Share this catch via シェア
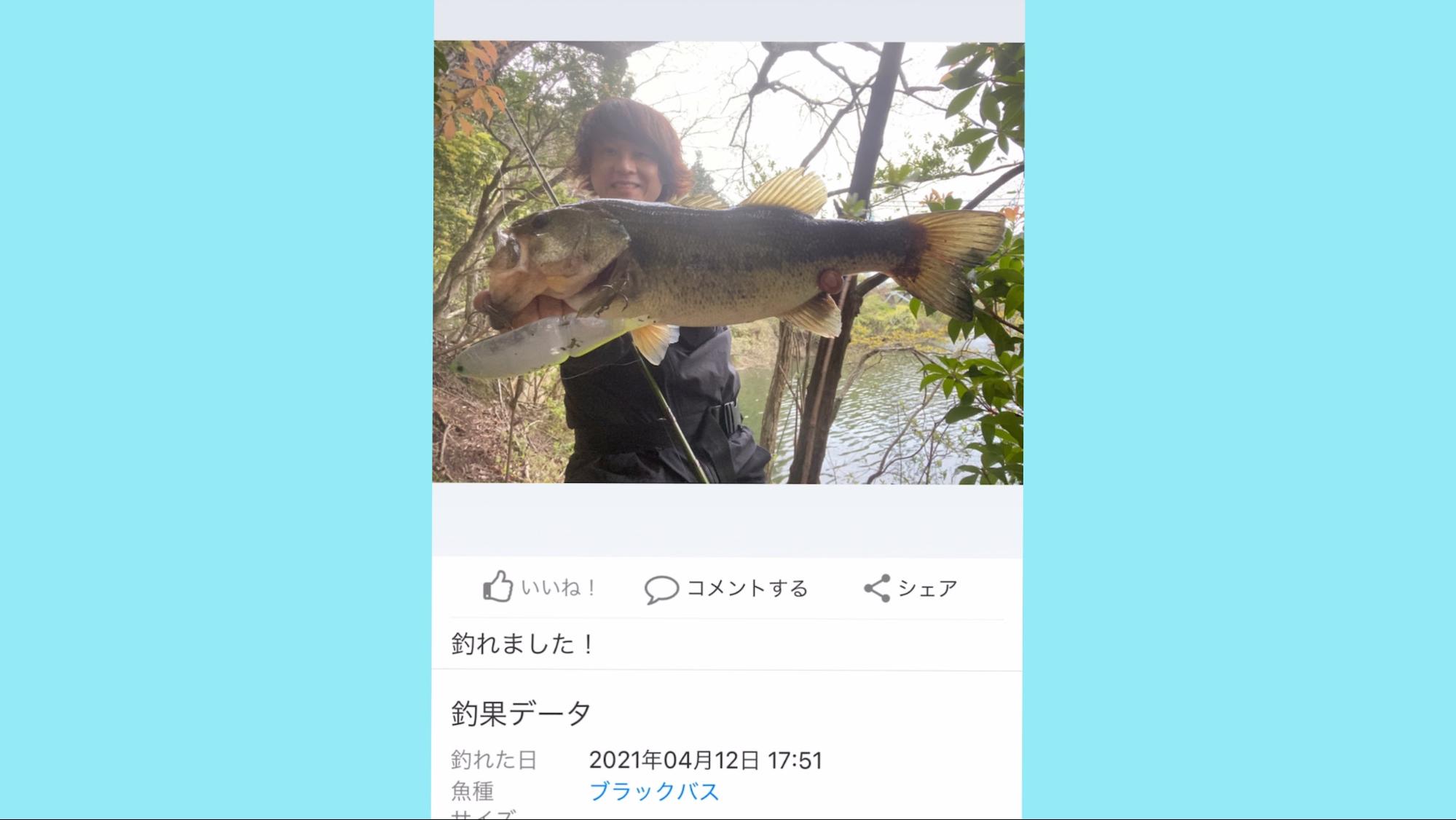Viewport: 1456px width, 820px height. point(910,588)
